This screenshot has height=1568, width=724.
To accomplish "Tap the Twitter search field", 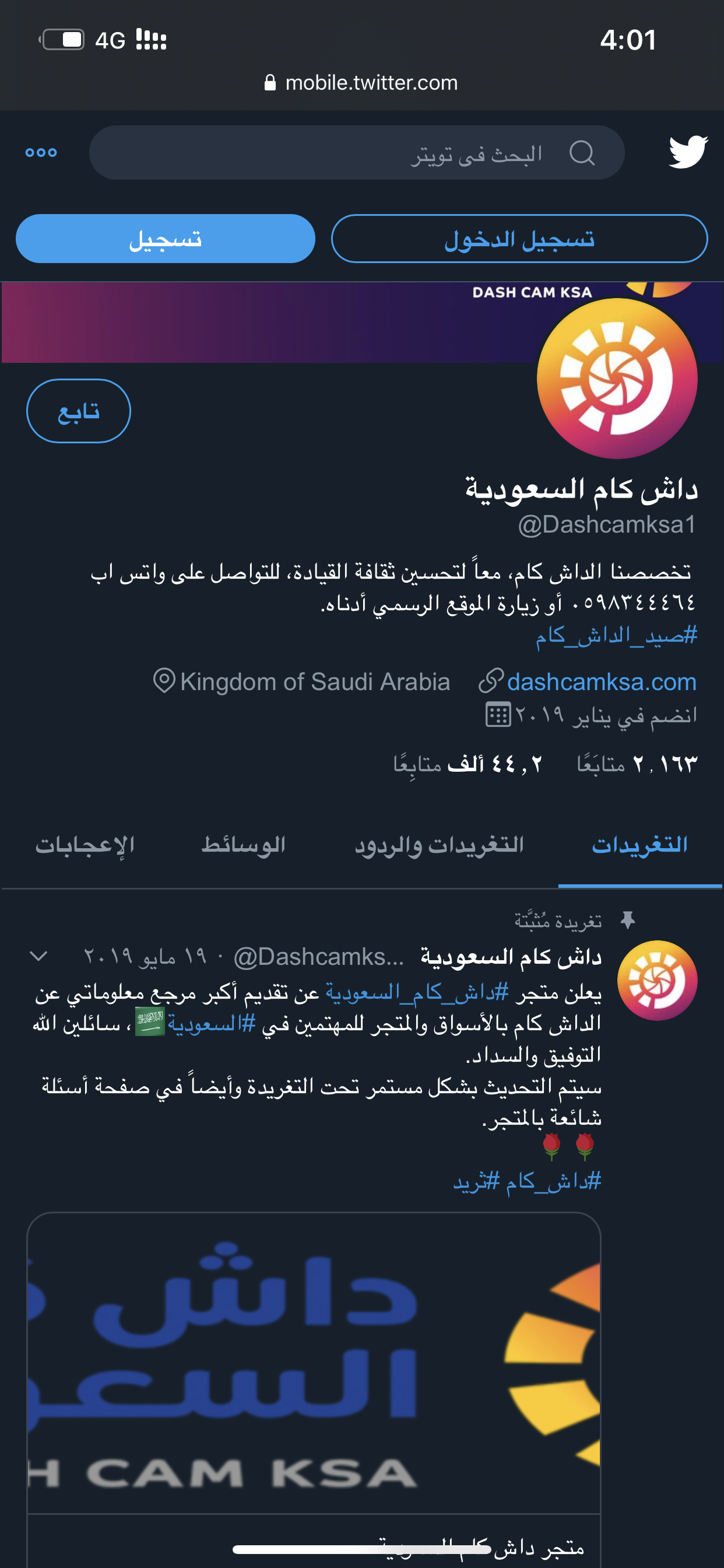I will [357, 153].
